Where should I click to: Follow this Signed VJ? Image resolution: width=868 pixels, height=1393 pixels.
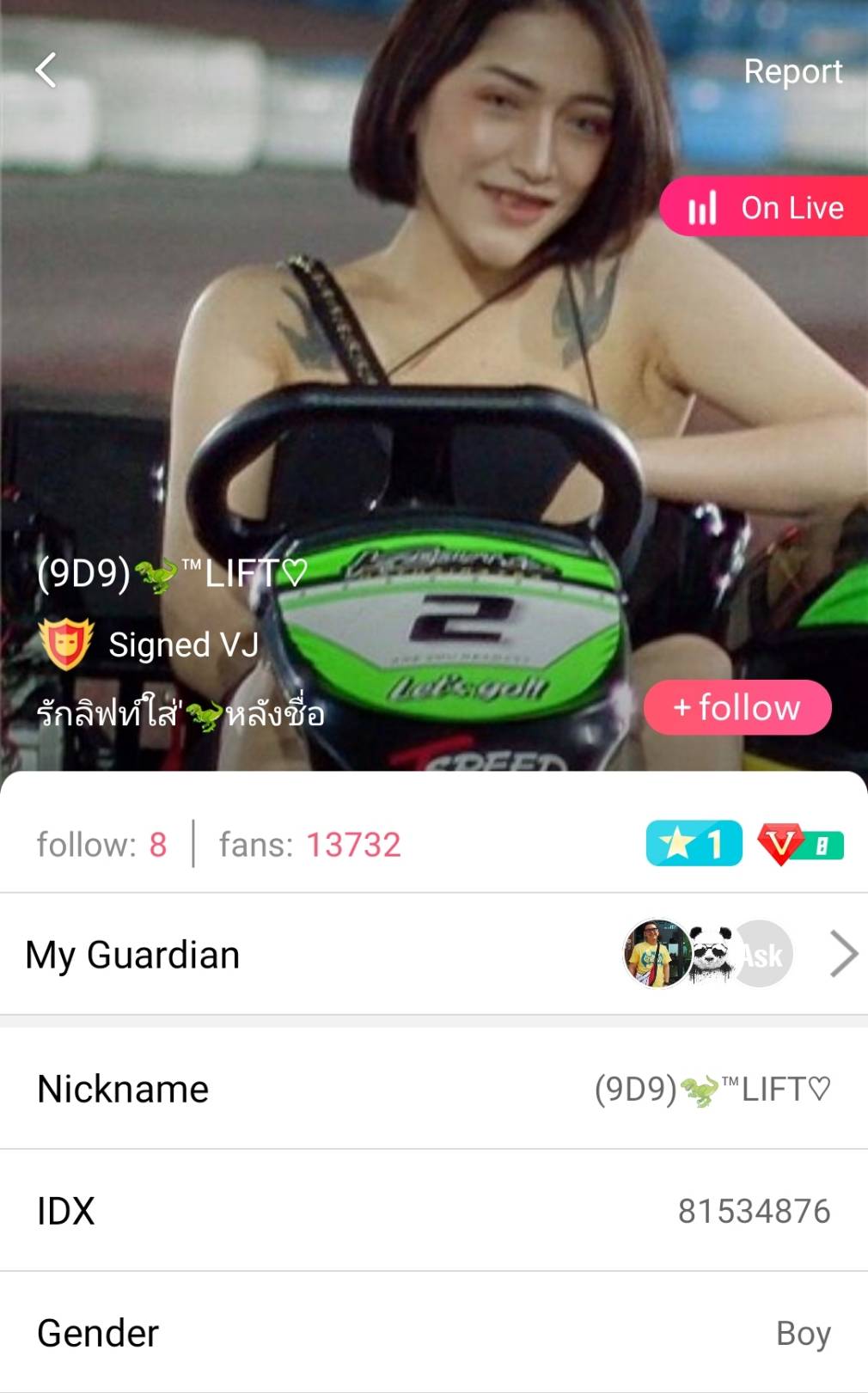point(737,708)
